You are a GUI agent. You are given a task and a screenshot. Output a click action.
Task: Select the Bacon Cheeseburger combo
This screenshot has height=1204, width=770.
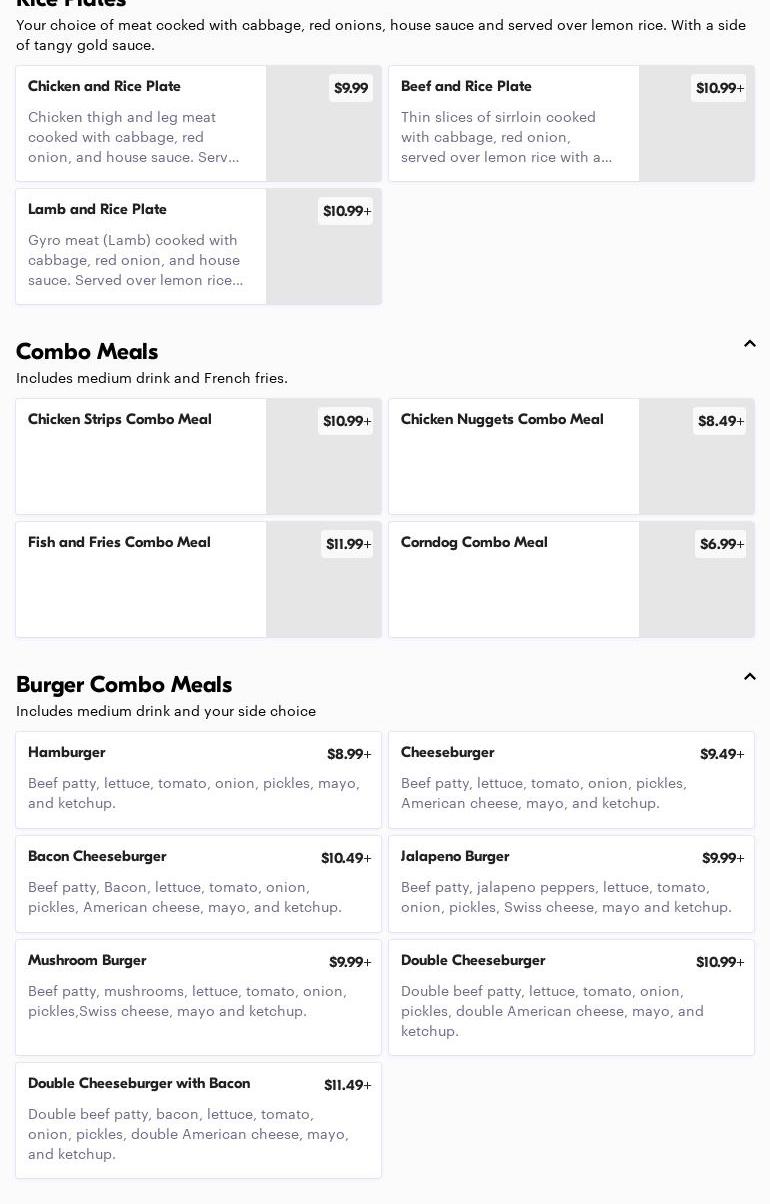pyautogui.click(x=198, y=884)
